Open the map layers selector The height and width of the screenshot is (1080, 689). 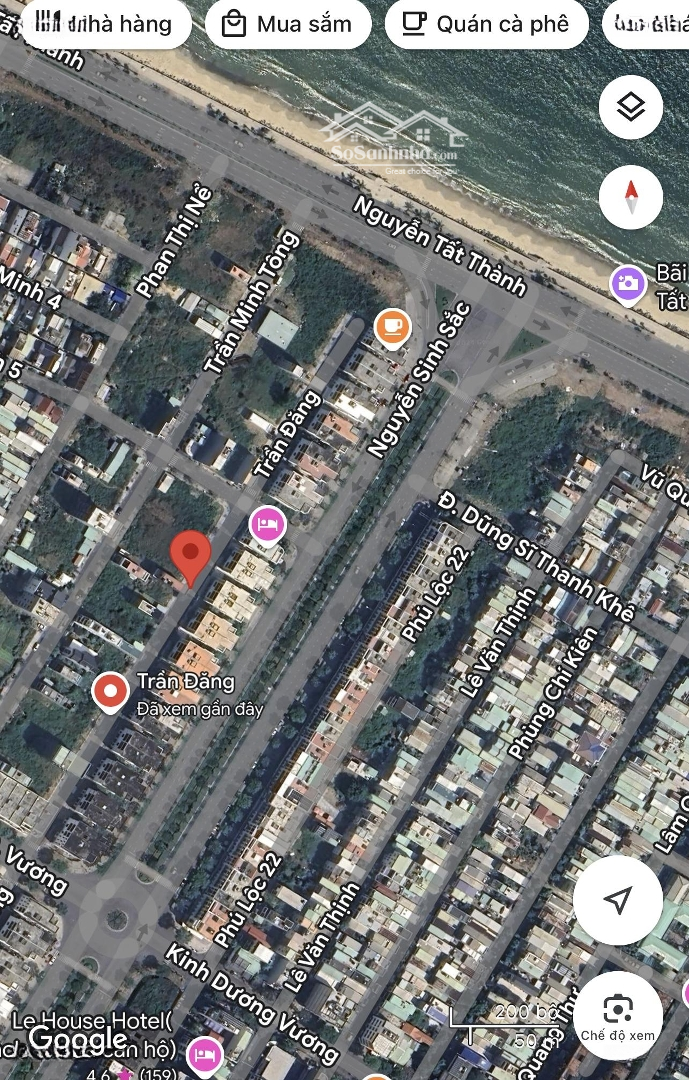631,107
